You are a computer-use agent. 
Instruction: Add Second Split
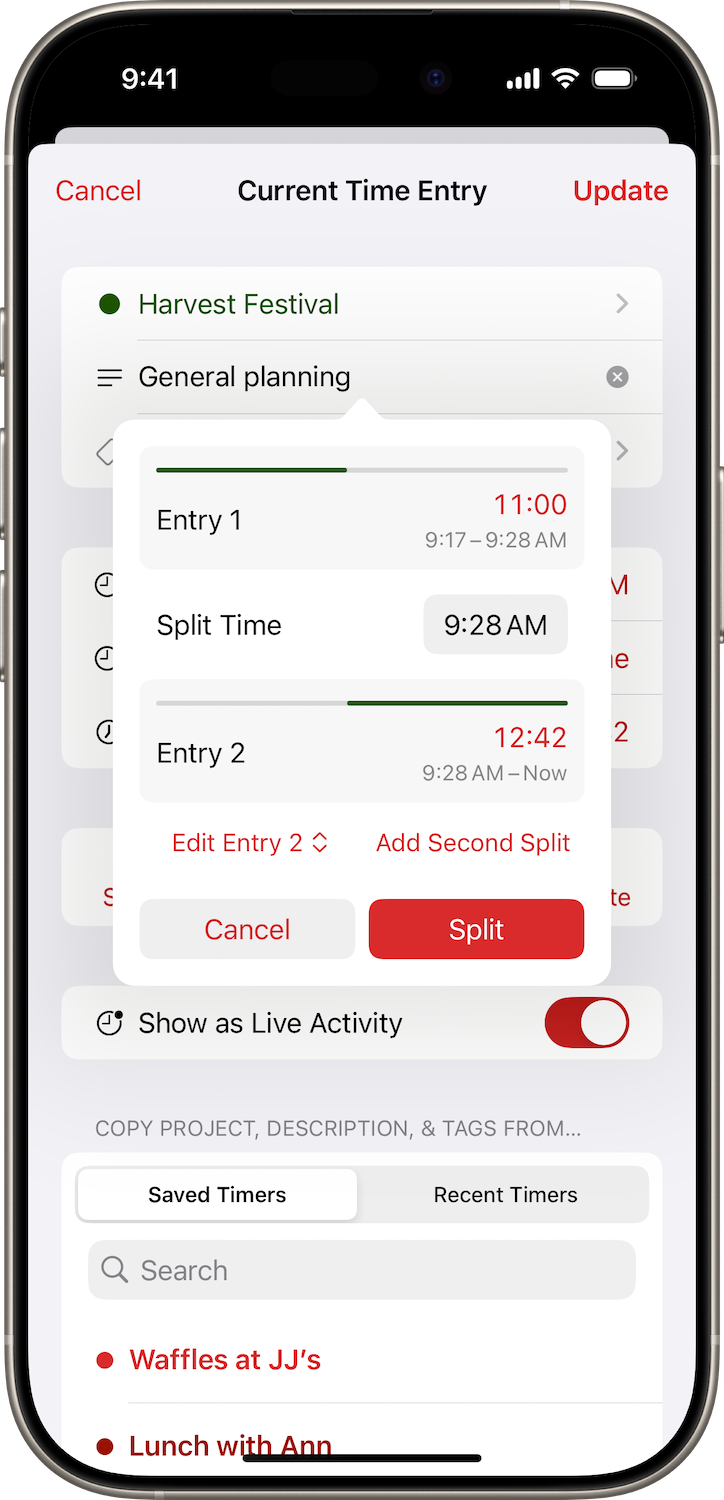click(473, 843)
